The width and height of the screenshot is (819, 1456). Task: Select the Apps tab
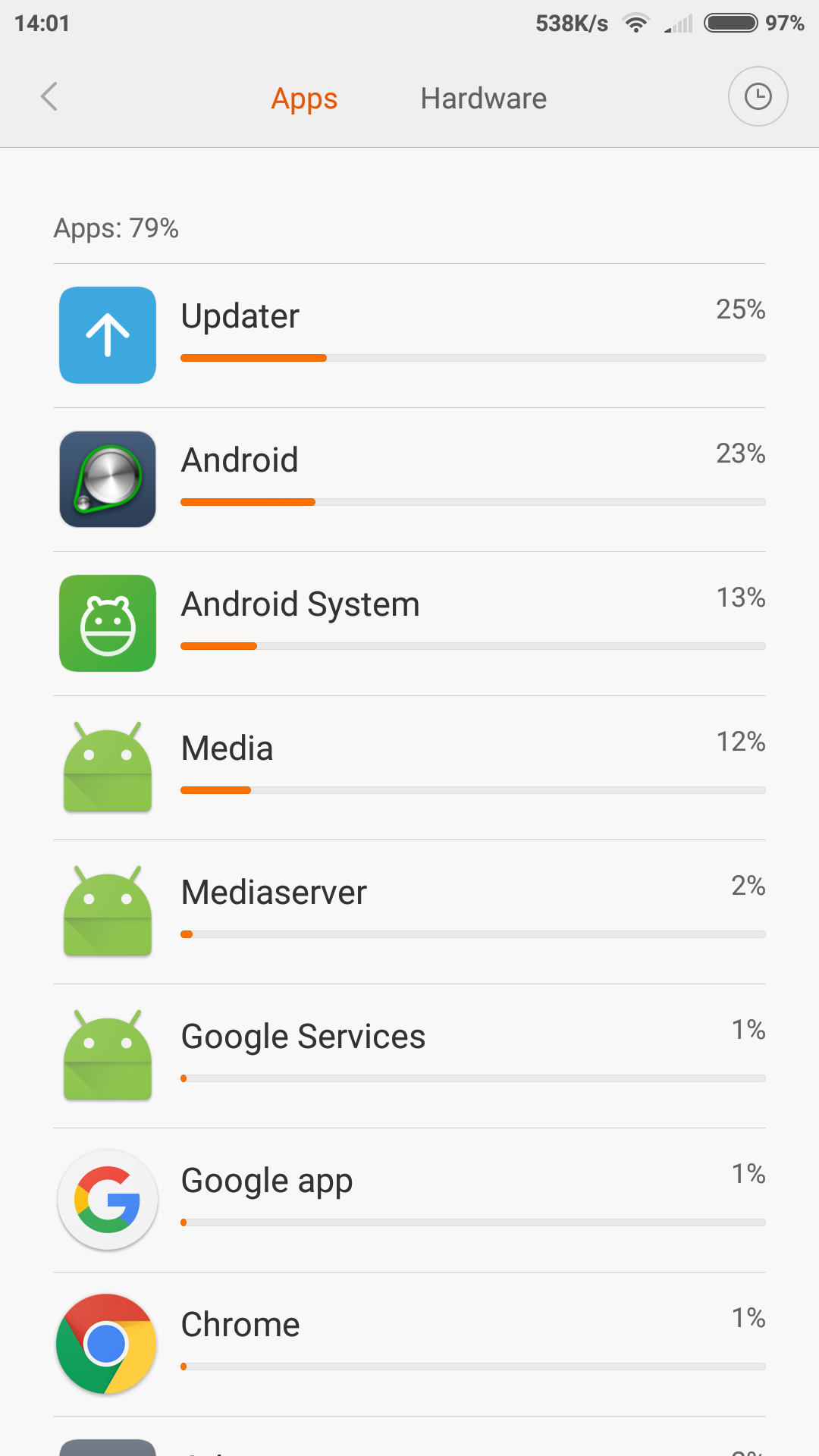(304, 99)
